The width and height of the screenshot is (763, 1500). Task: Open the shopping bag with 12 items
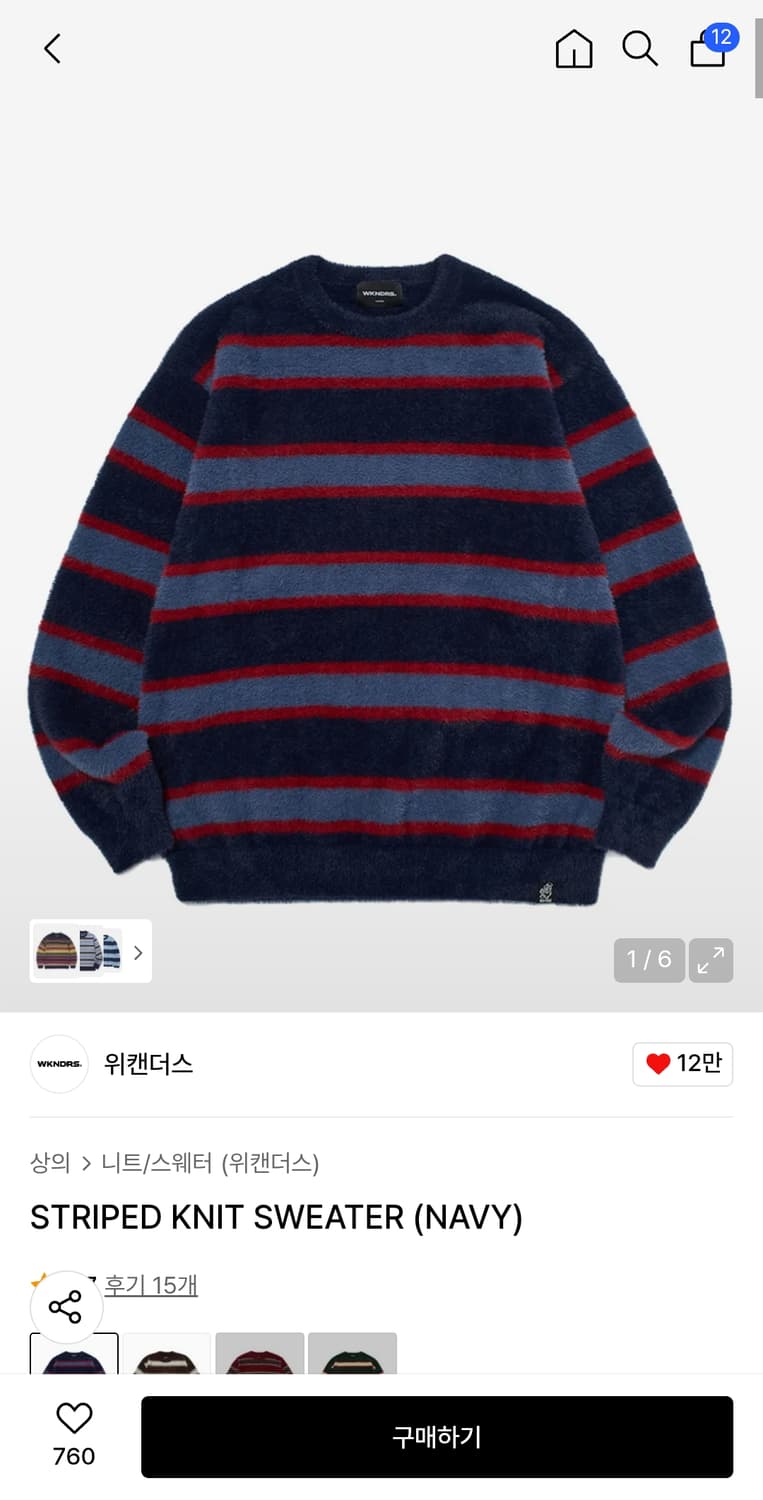(707, 50)
